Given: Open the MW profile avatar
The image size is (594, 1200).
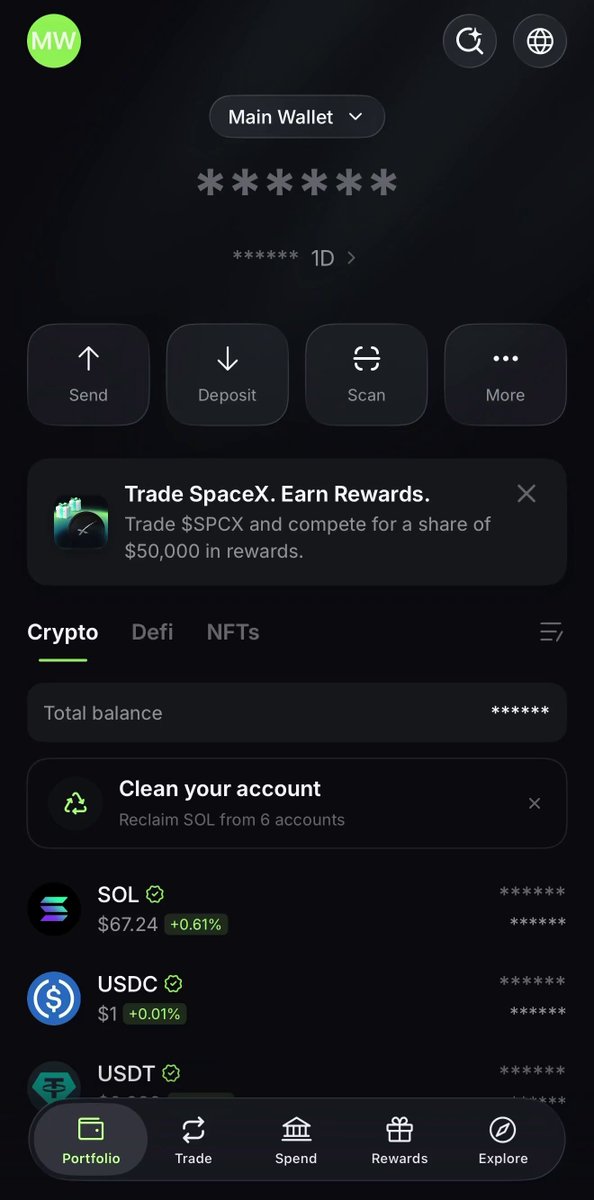Looking at the screenshot, I should [54, 41].
